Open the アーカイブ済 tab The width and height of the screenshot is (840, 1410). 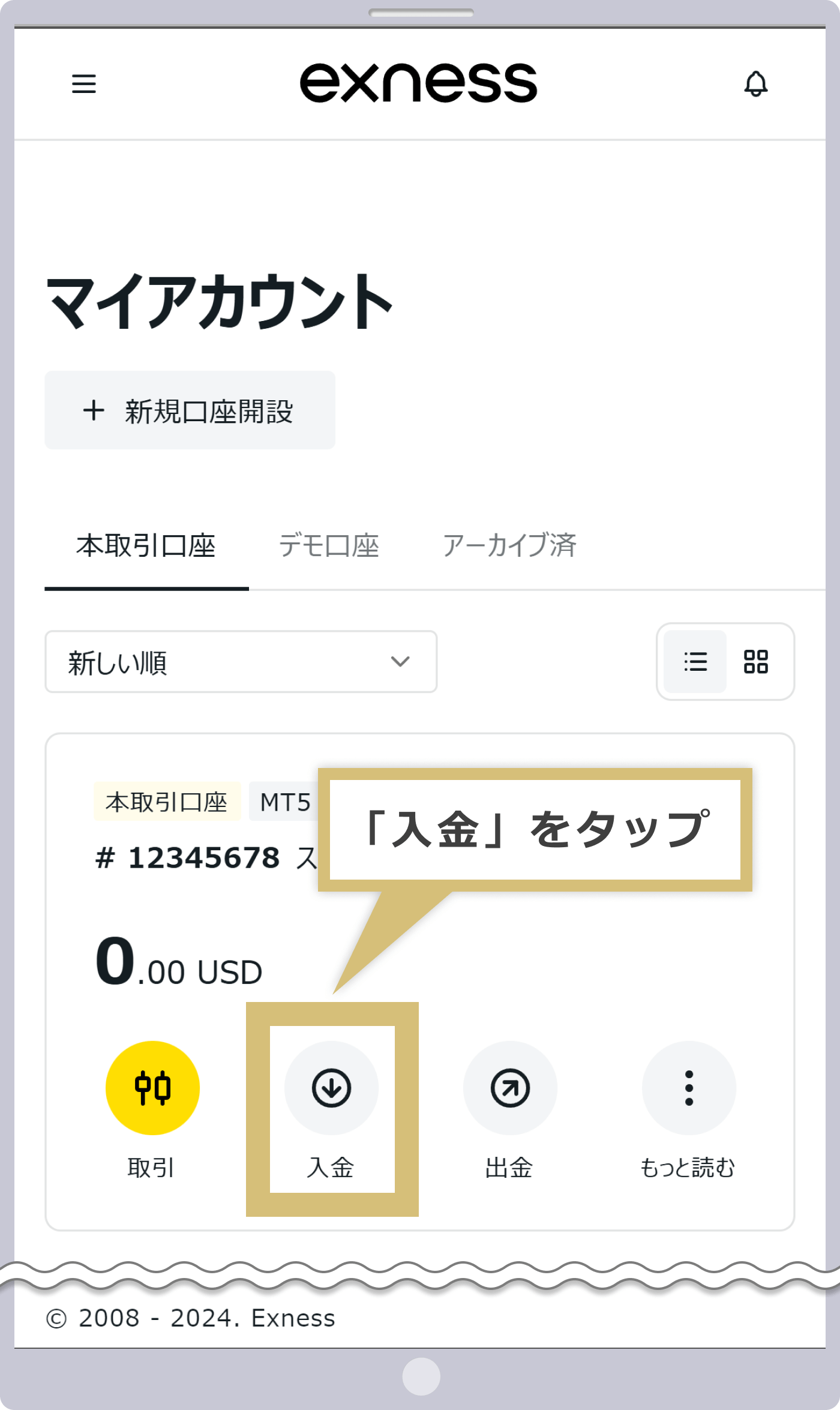coord(509,545)
